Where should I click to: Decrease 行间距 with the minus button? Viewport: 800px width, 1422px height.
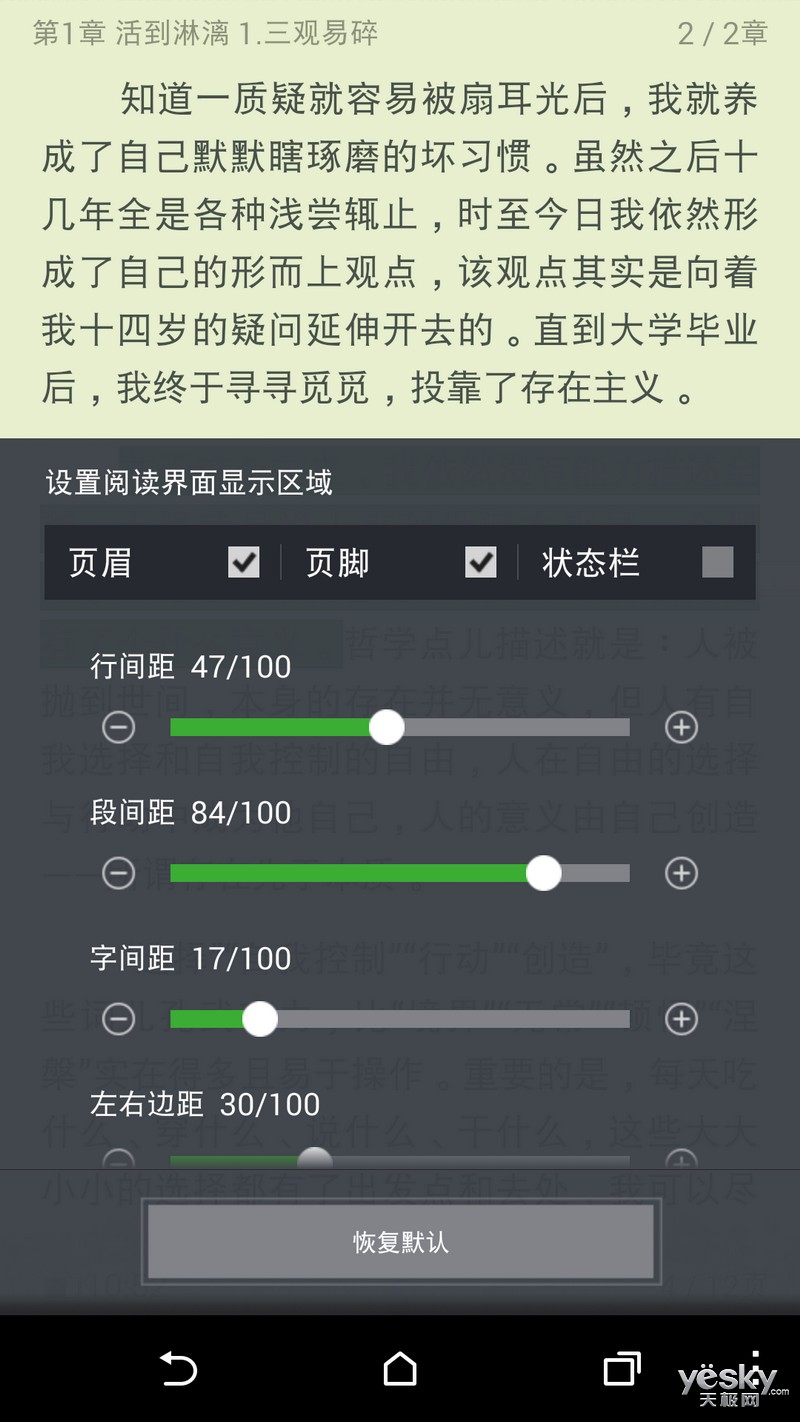pyautogui.click(x=118, y=727)
